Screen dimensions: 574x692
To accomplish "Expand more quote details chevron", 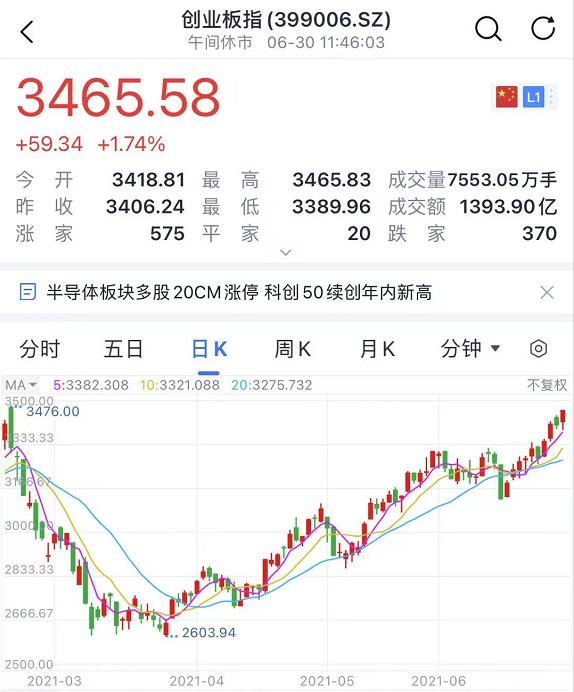I will click(x=286, y=252).
